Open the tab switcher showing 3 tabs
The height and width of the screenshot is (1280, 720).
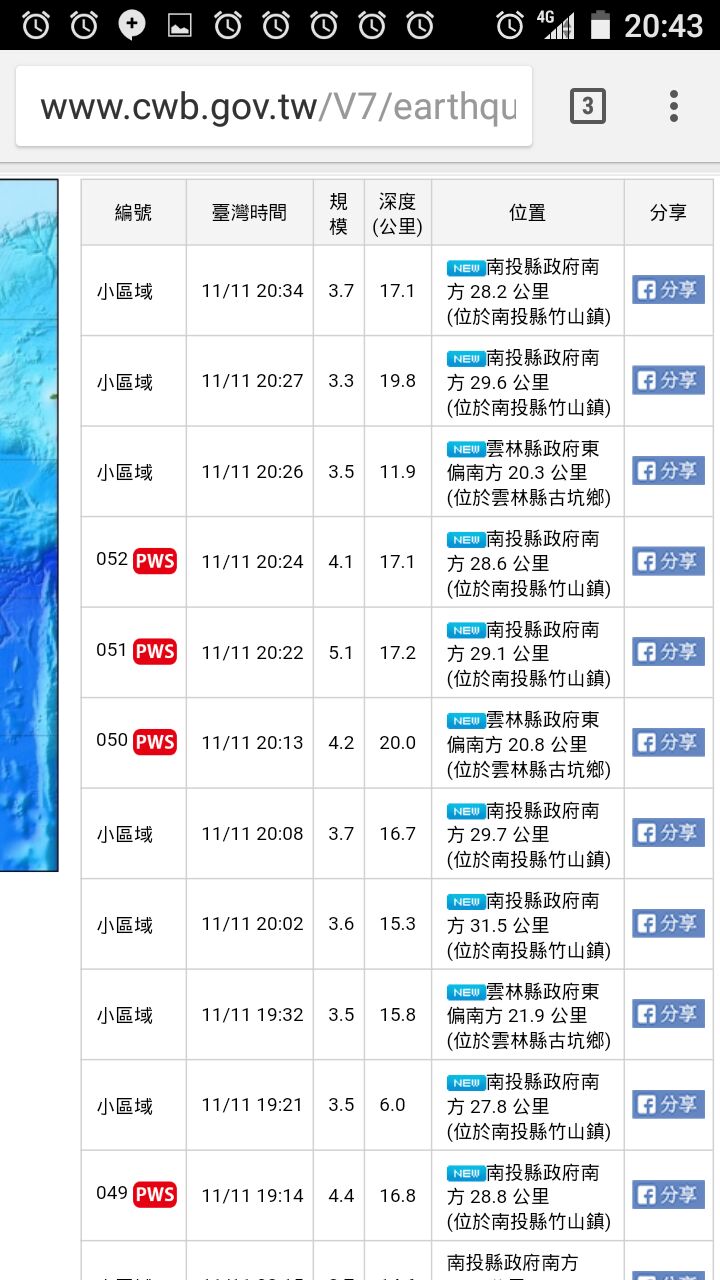click(x=588, y=106)
